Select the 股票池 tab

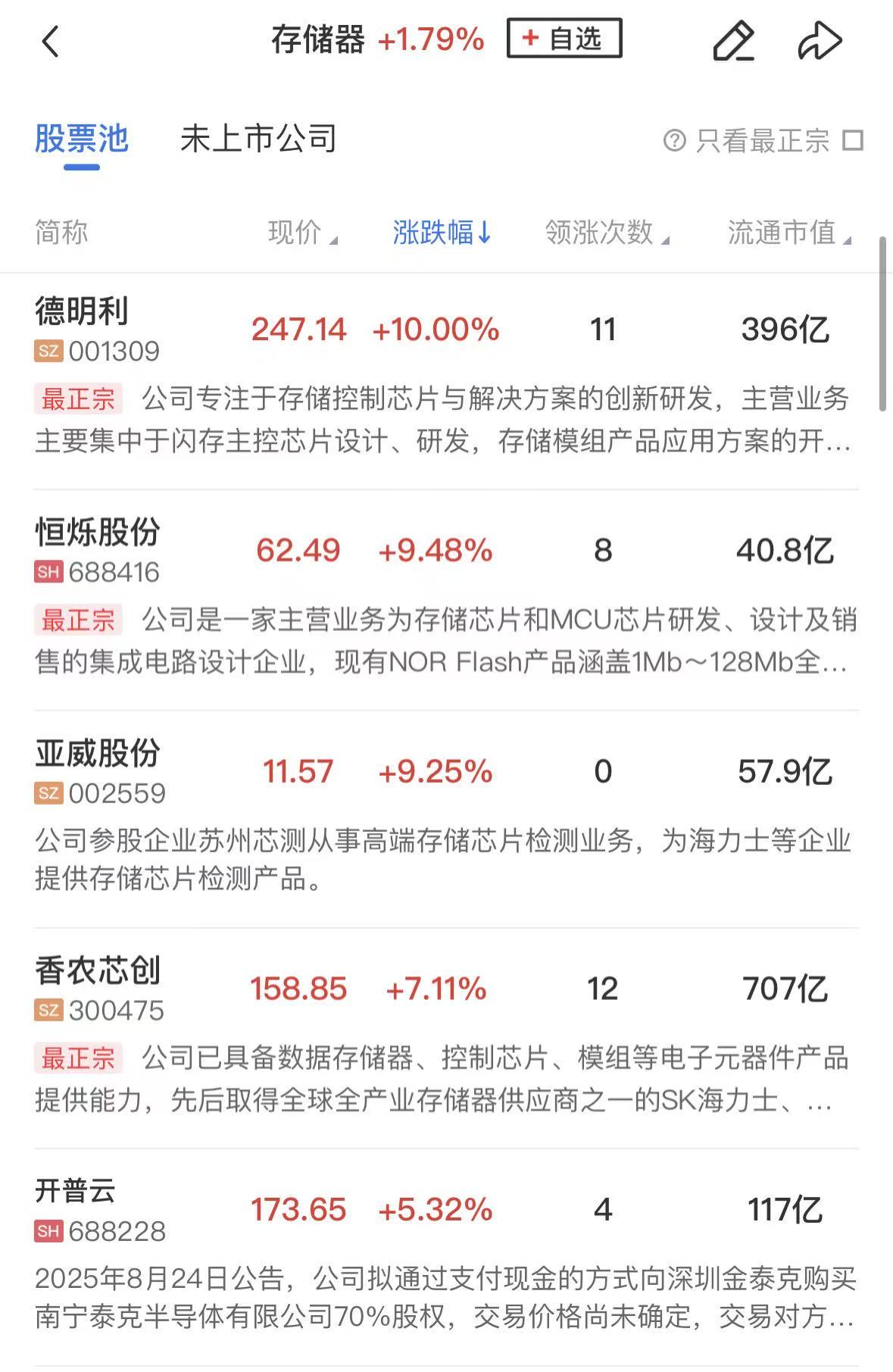(81, 139)
